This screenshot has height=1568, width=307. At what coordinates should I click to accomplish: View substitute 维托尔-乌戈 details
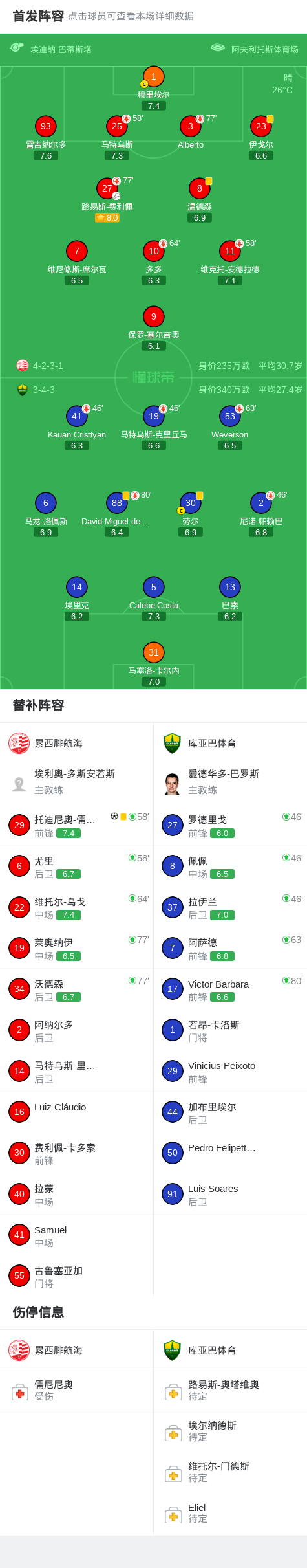[76, 907]
